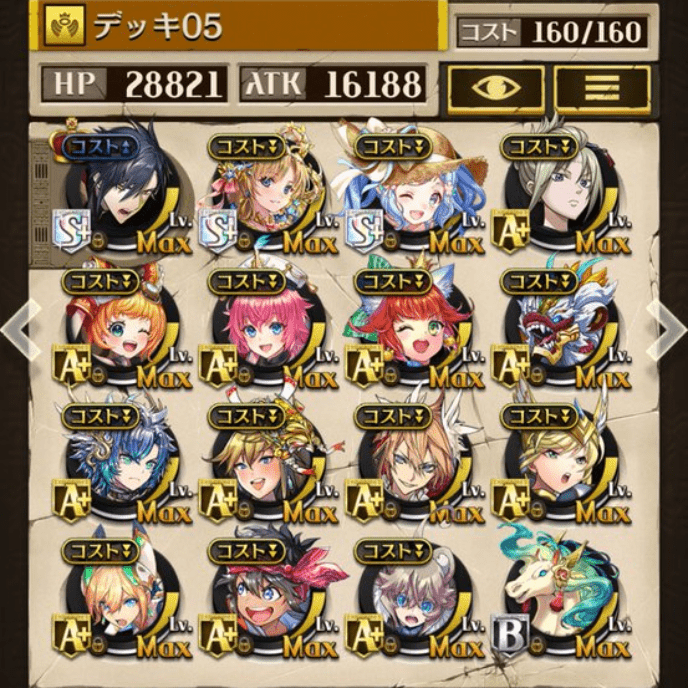The height and width of the screenshot is (688, 688).
Task: Tap the デッキ05 deck name header
Action: 240,27
